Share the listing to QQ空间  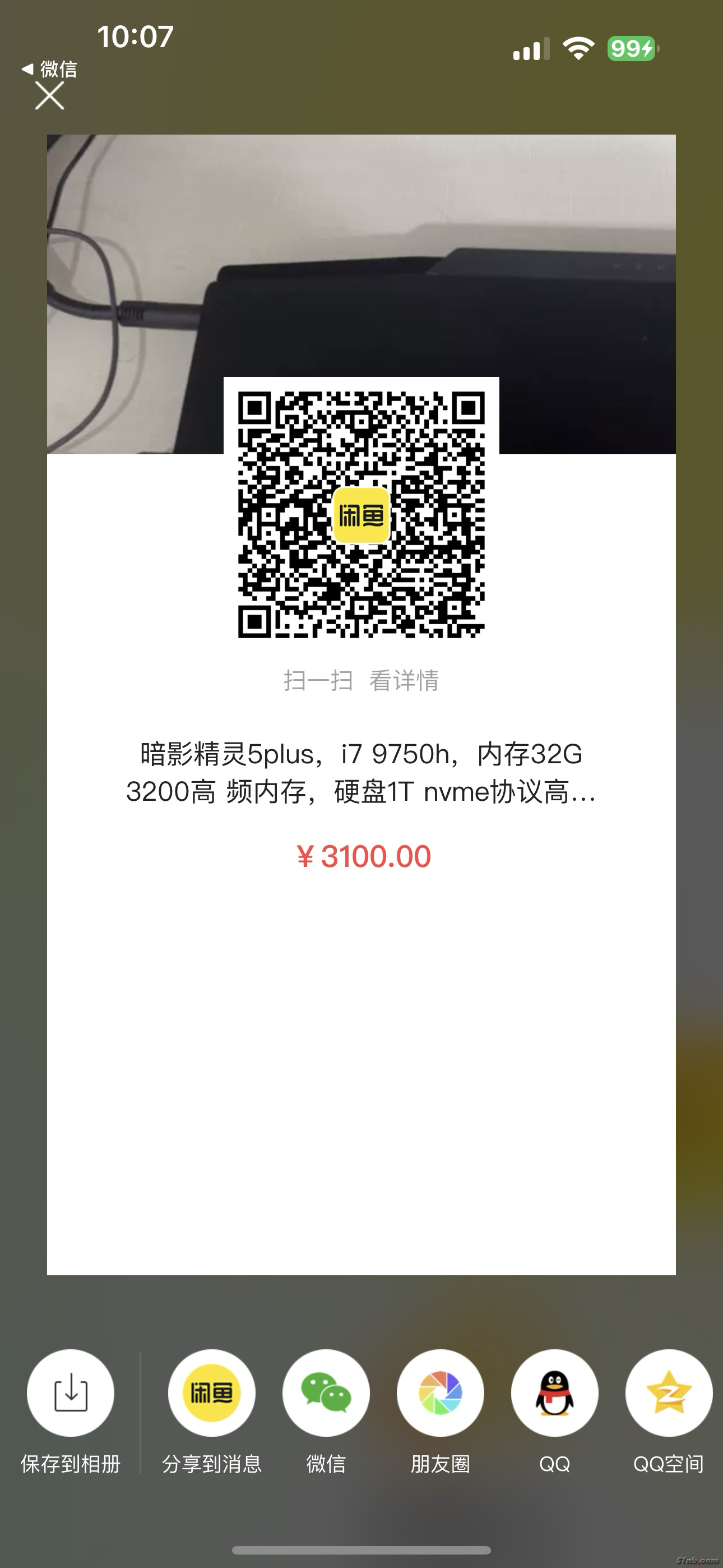[668, 1392]
